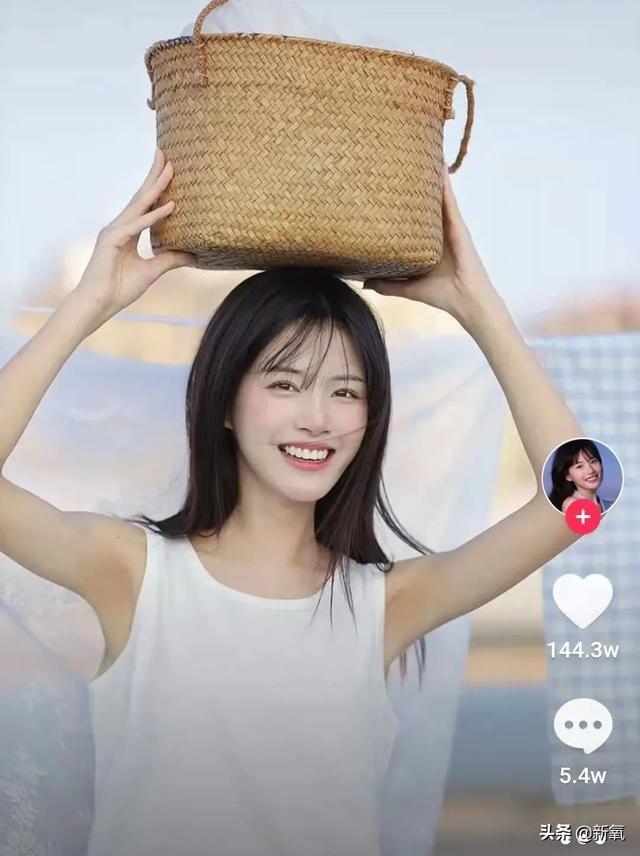Like the video with the heart icon
Image resolution: width=640 pixels, height=856 pixels.
point(582,600)
